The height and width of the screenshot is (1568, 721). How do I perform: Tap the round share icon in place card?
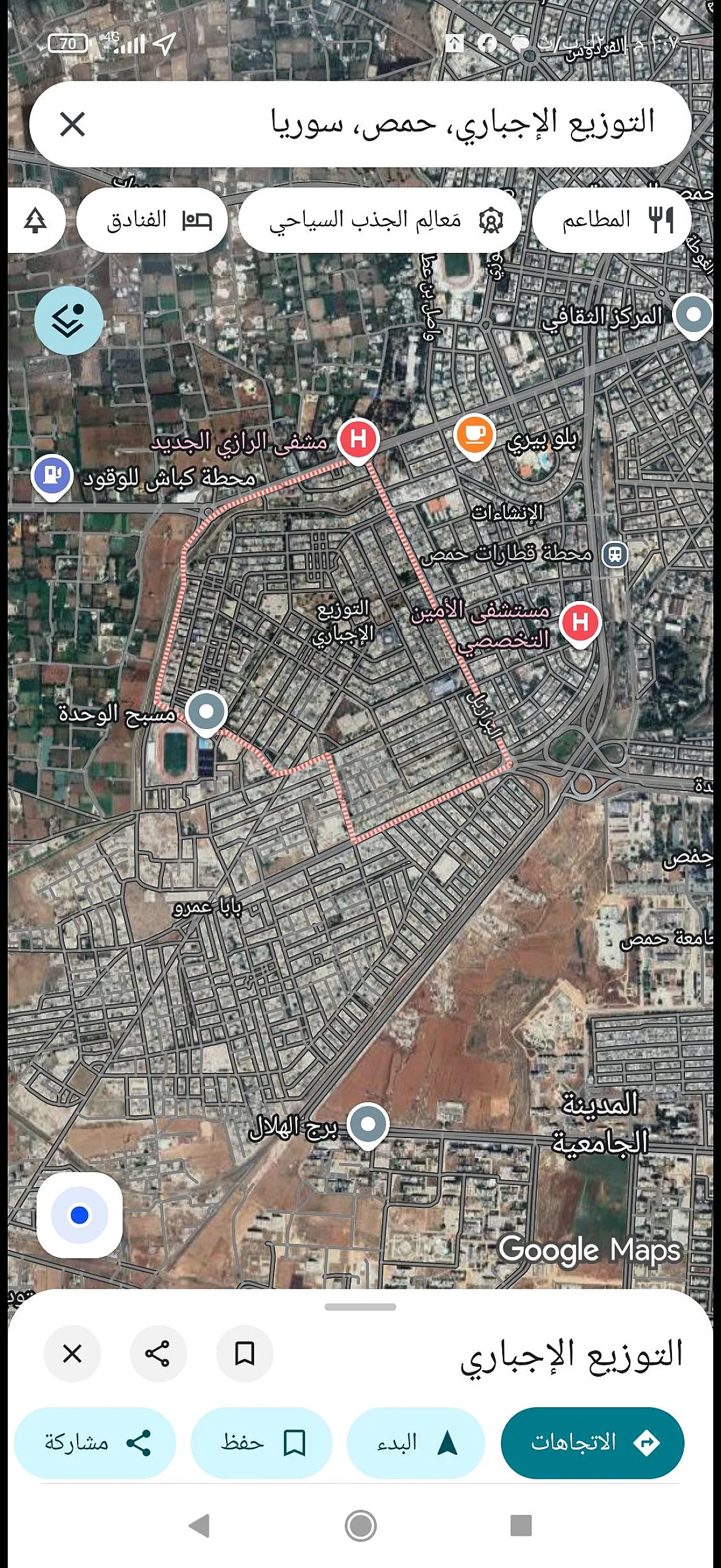[x=158, y=1354]
